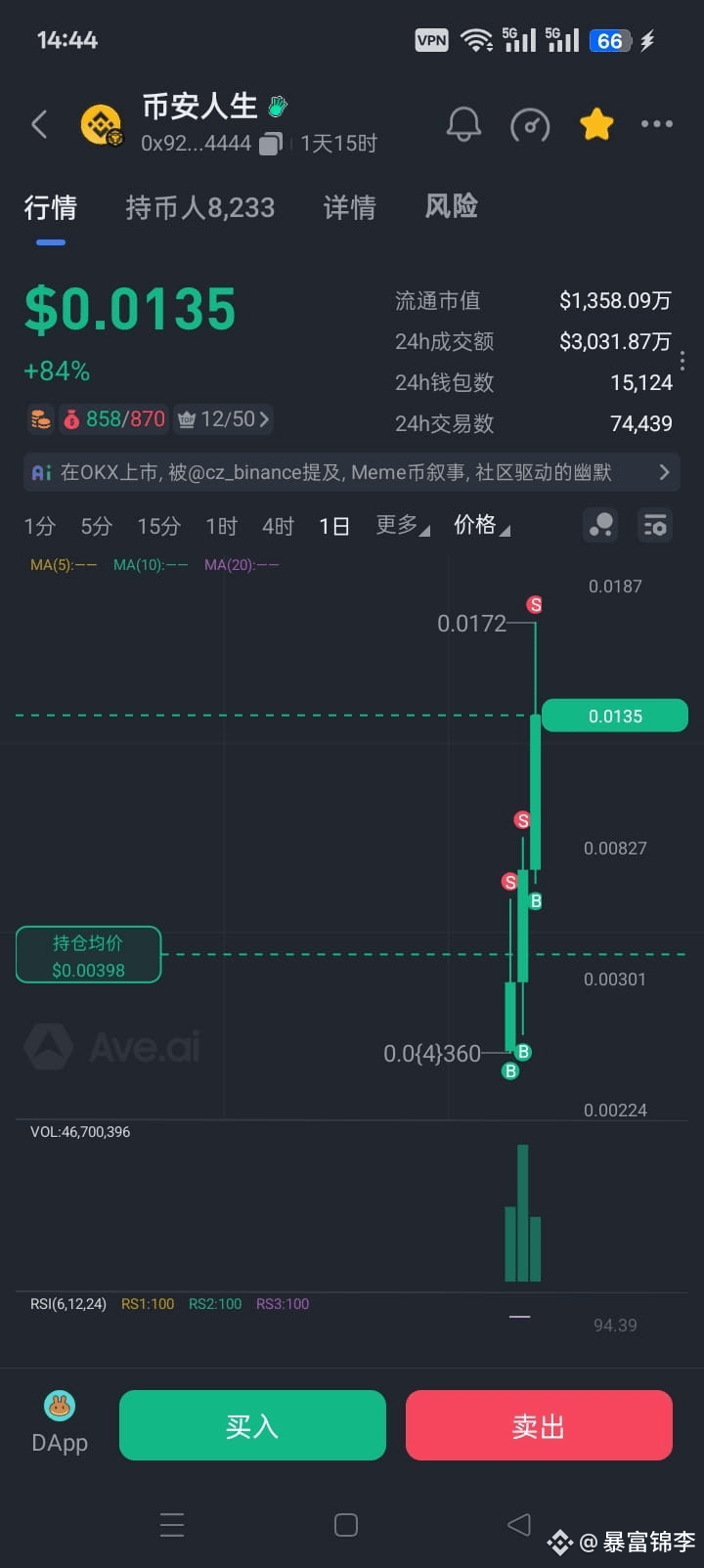Select the 15分 chart interval
Image resolution: width=704 pixels, height=1568 pixels.
(x=158, y=527)
